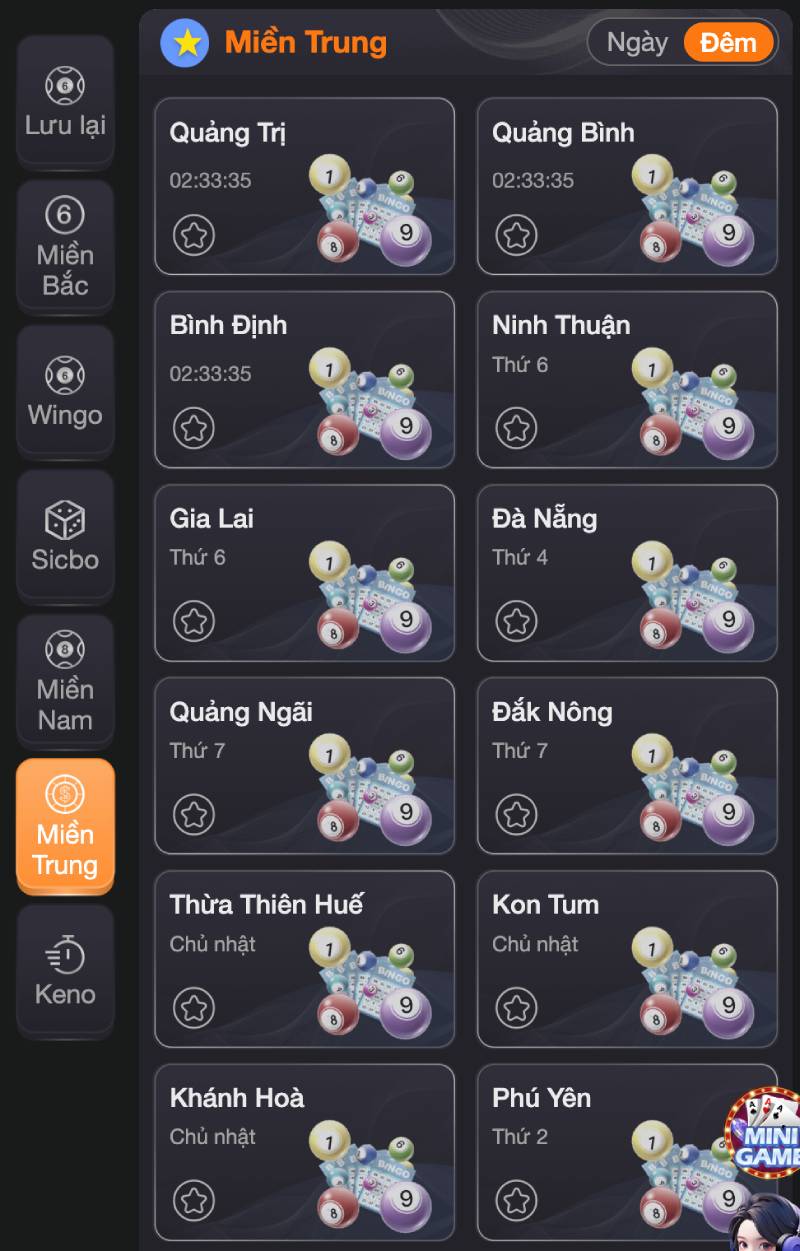800x1251 pixels.
Task: Go to the Sicbo tab
Action: [65, 536]
